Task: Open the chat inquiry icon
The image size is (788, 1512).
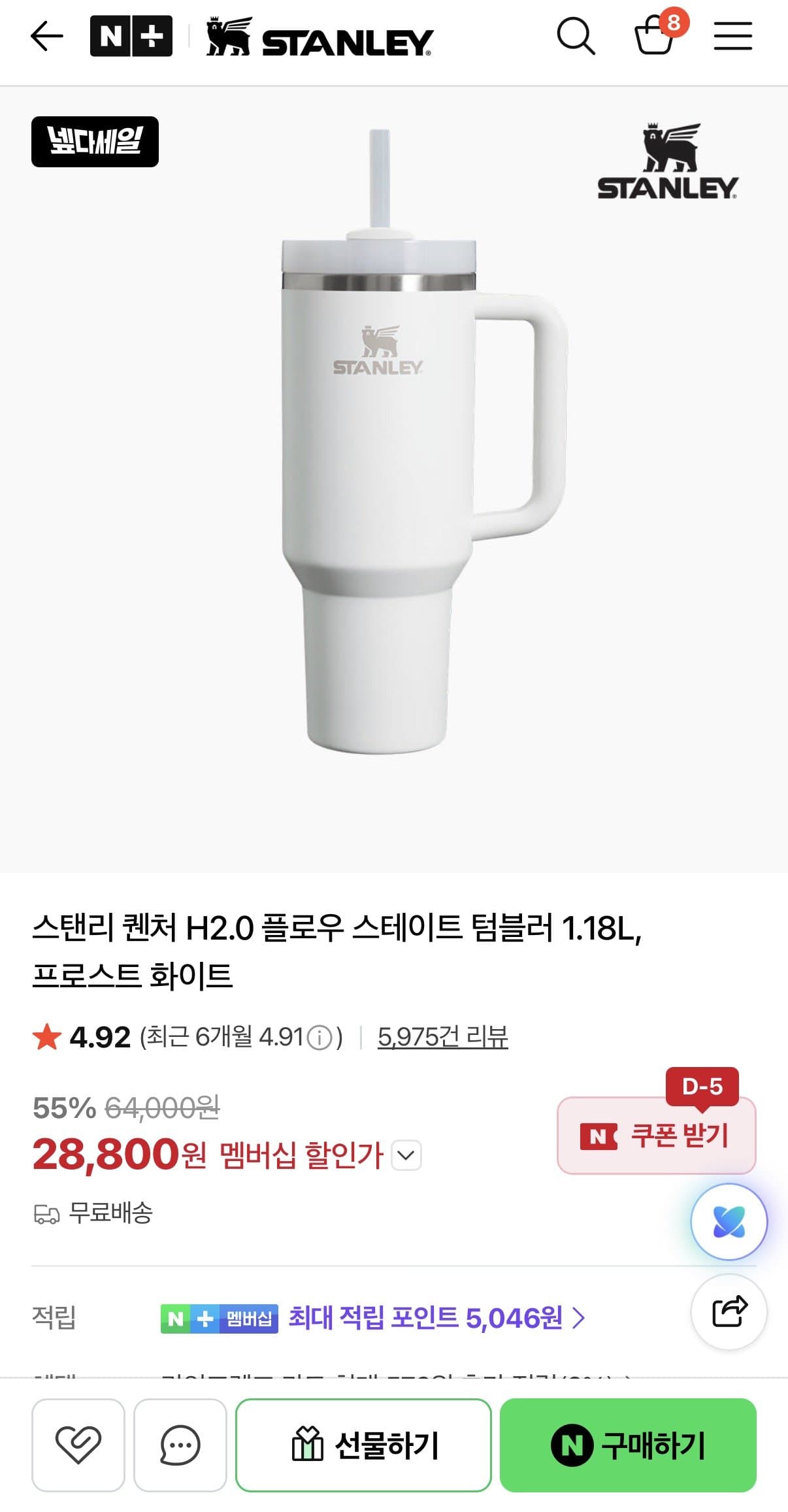Action: (x=180, y=1445)
